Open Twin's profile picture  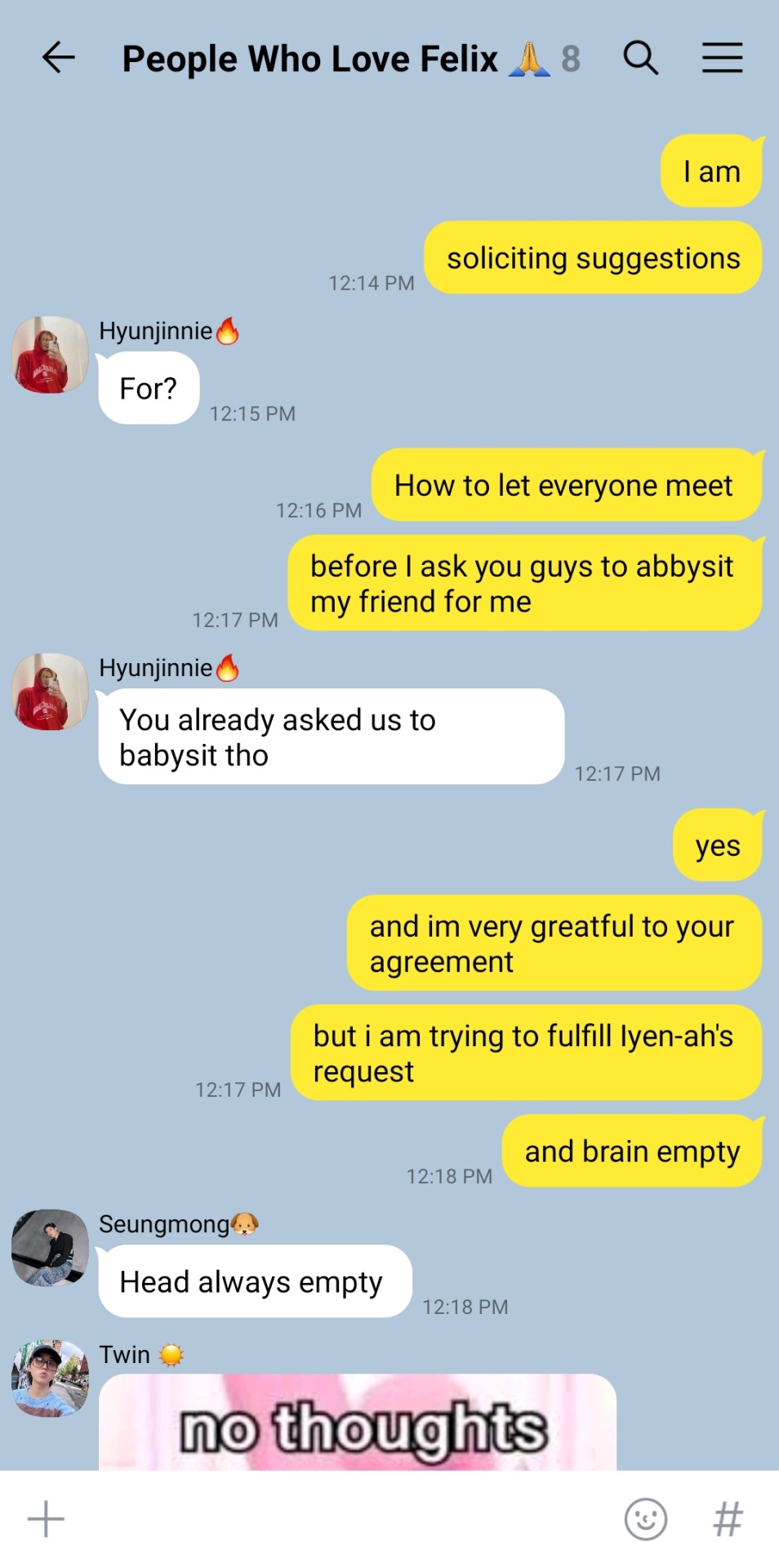click(51, 1379)
